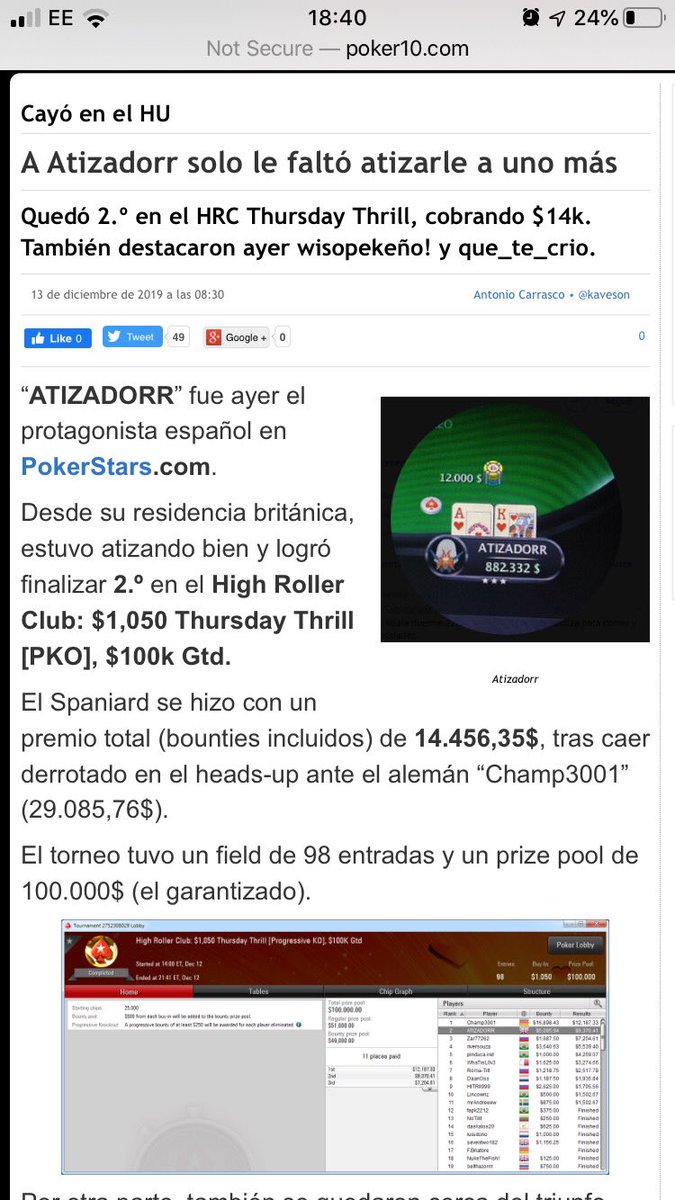This screenshot has width=675, height=1200.
Task: Open the tournament lobby screenshot
Action: [x=335, y=1047]
